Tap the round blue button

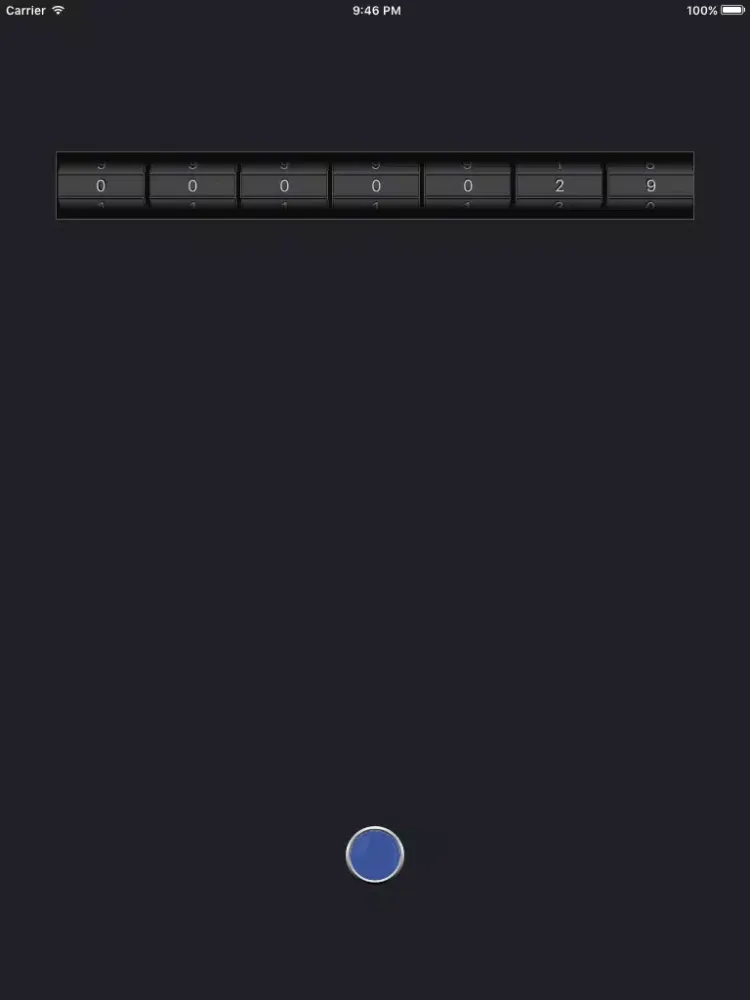(x=375, y=855)
